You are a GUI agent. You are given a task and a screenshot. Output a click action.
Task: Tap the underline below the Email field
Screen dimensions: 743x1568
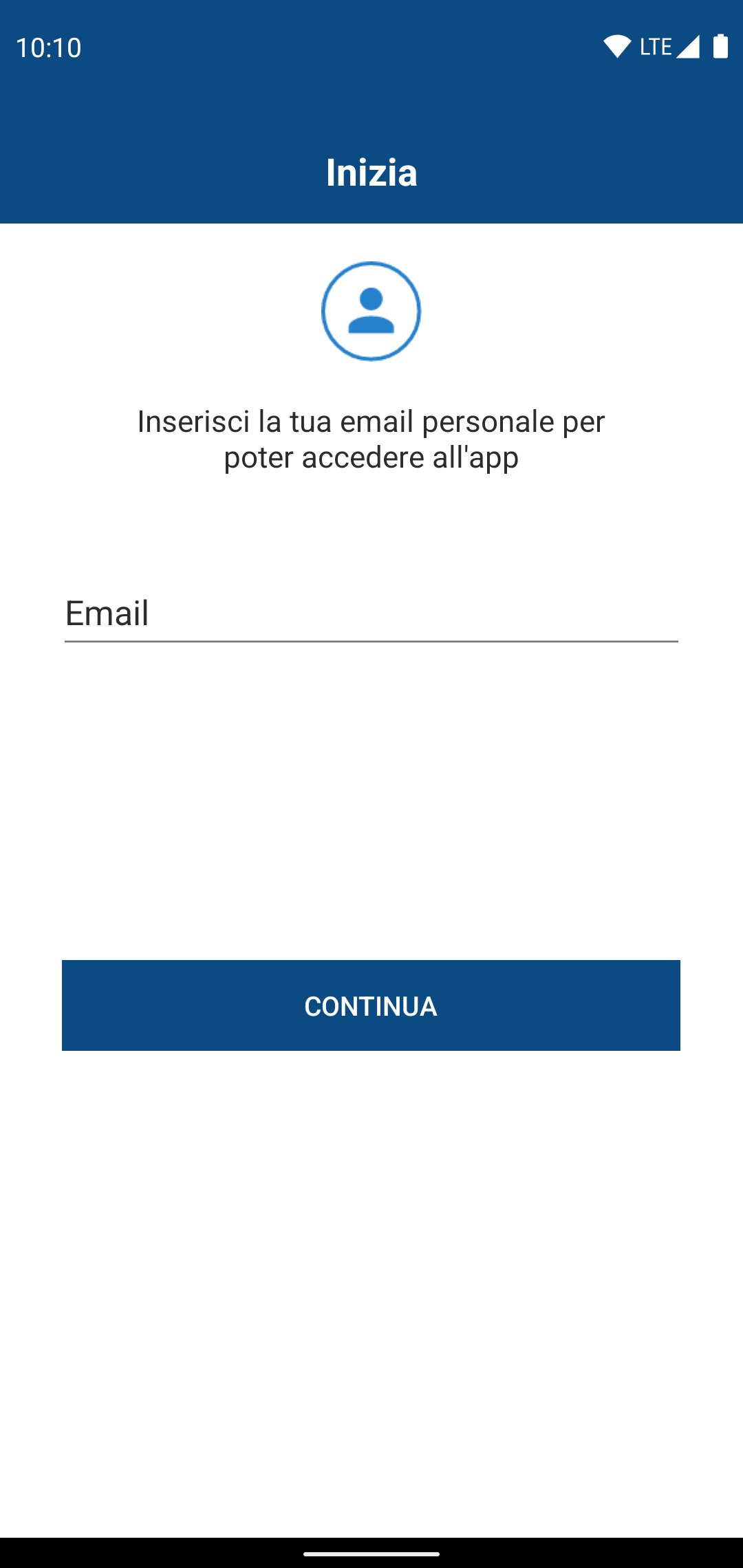pyautogui.click(x=371, y=641)
